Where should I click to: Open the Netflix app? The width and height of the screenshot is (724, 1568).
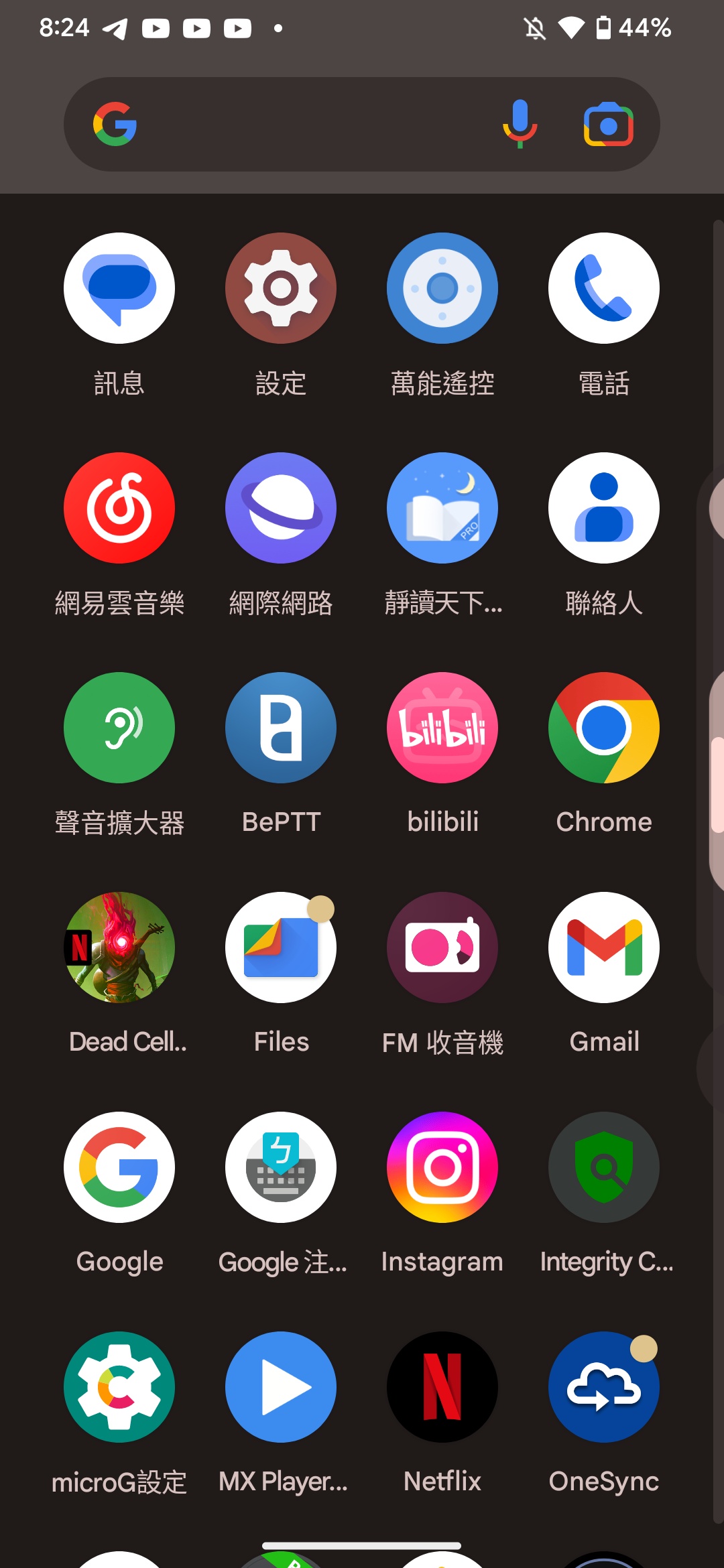tap(442, 1388)
